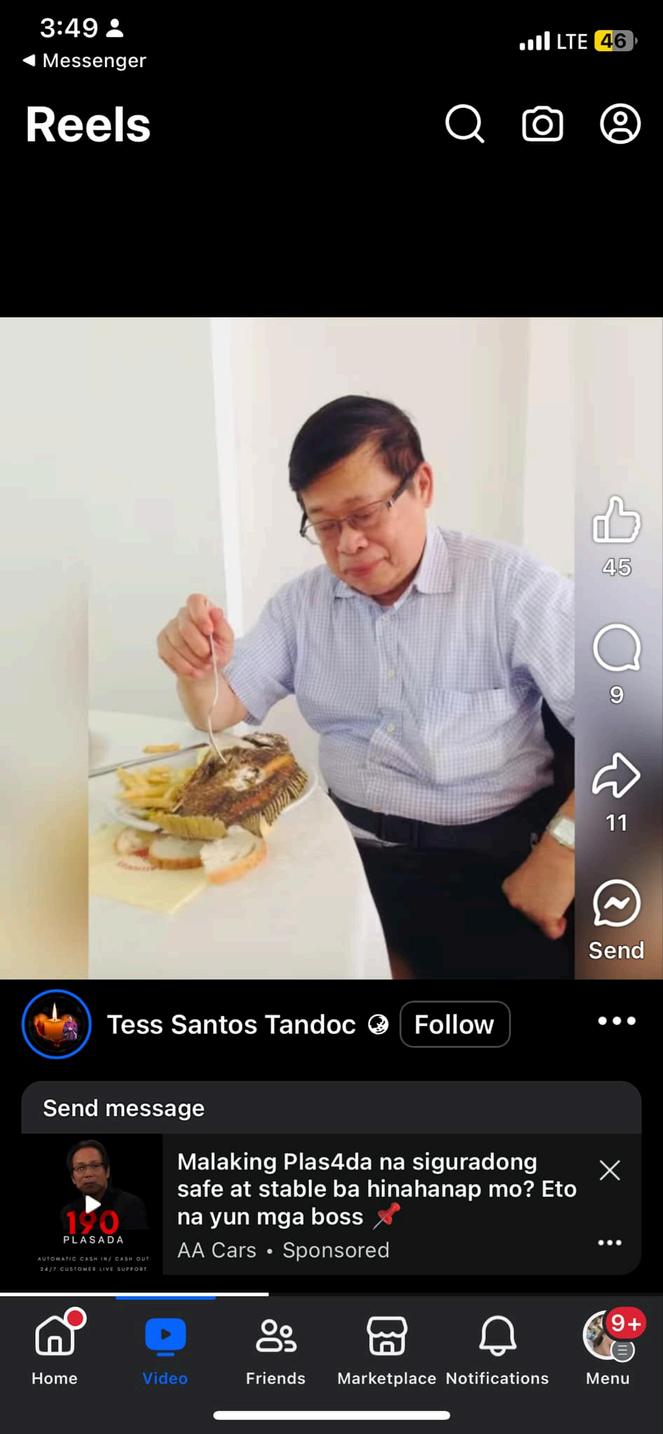Send this reel via Messenger
The height and width of the screenshot is (1434, 663).
616,905
